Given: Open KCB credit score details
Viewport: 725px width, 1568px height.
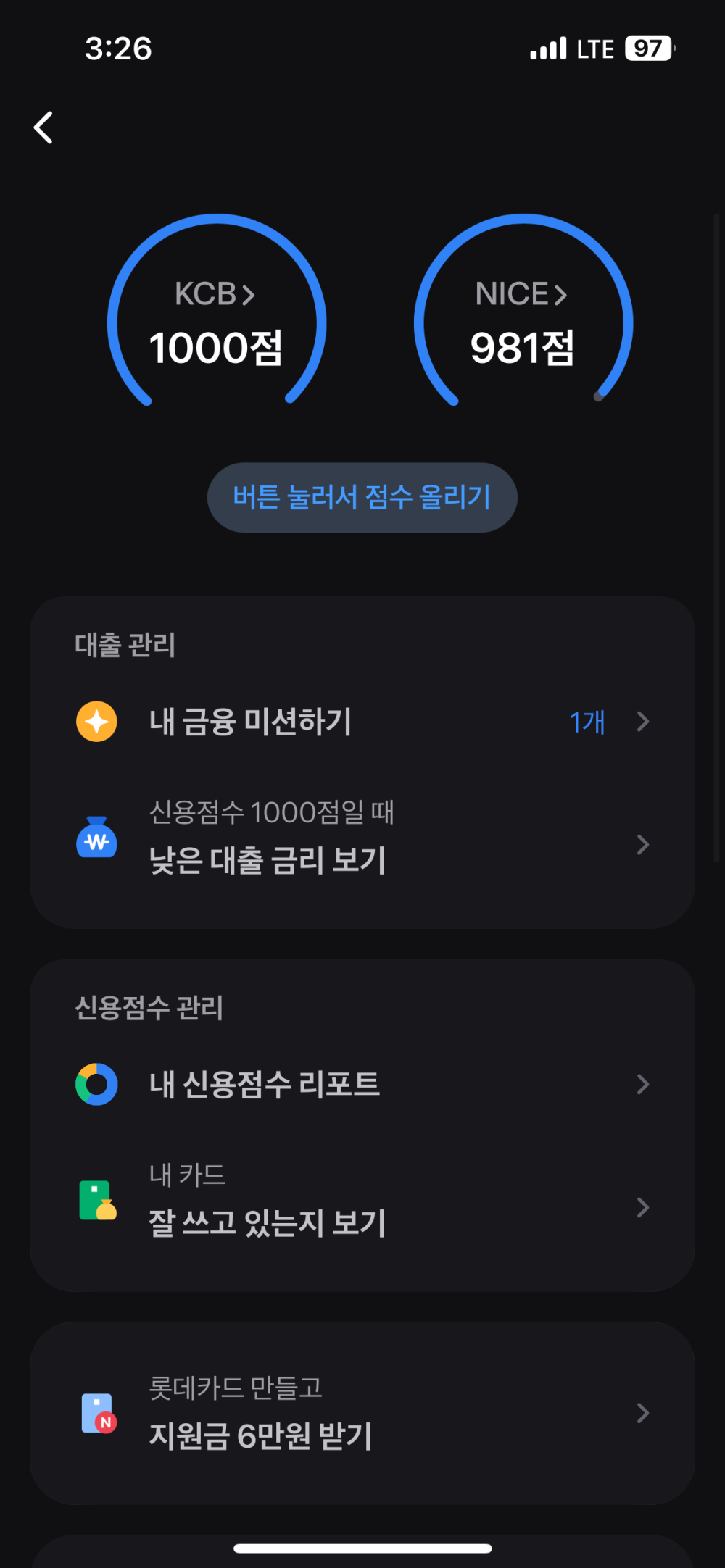Looking at the screenshot, I should click(215, 295).
